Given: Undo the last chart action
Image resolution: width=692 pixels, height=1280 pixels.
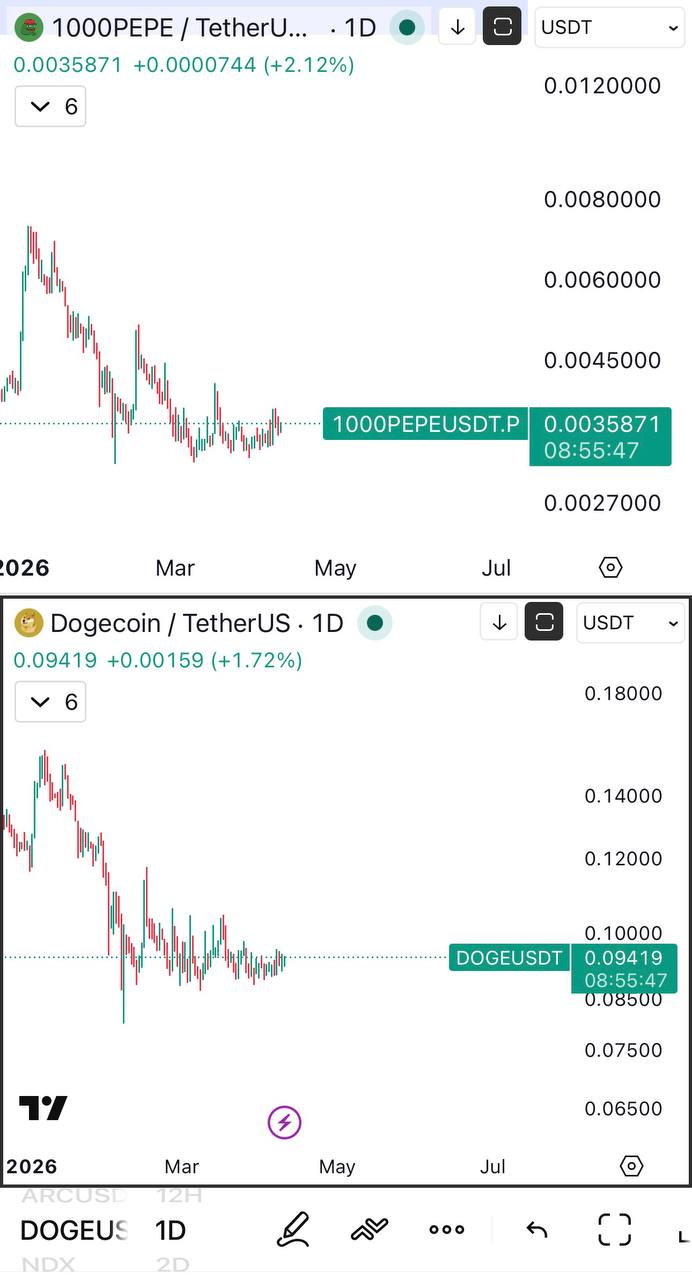Looking at the screenshot, I should 537,1230.
